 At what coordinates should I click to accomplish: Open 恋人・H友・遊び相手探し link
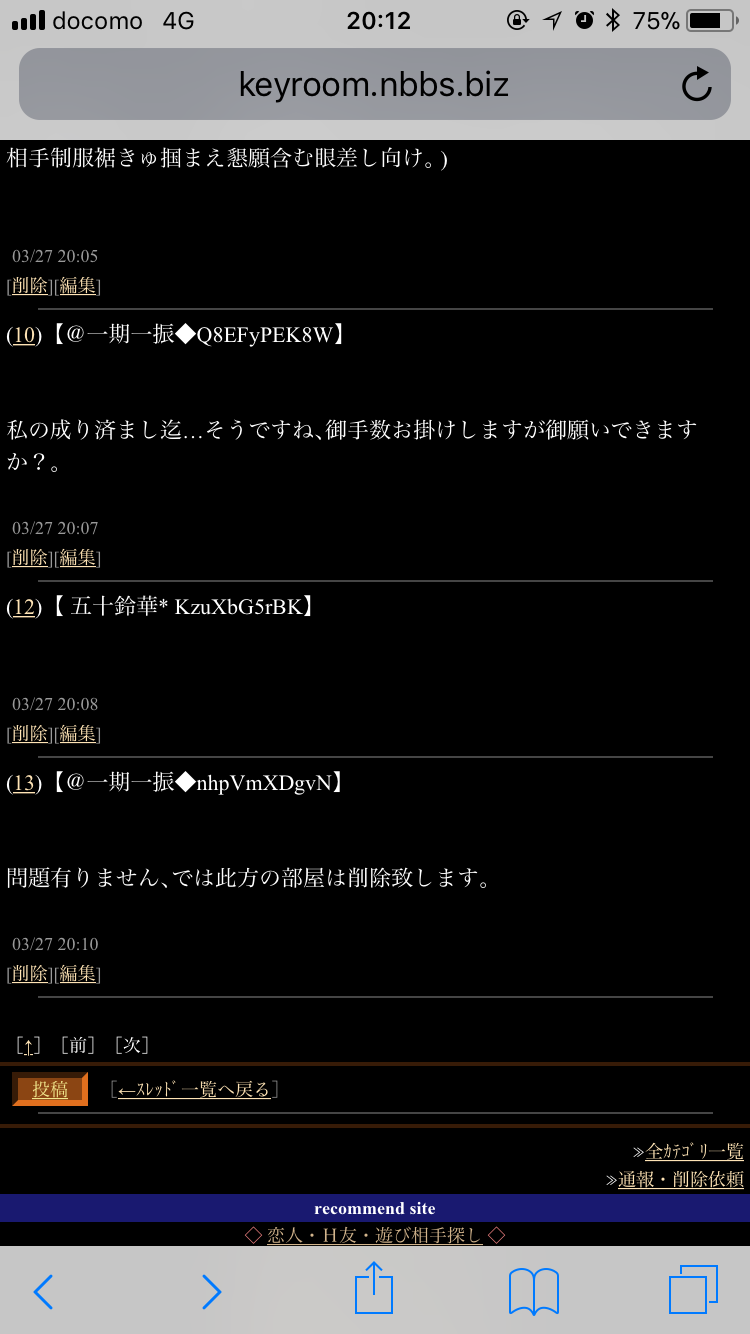point(375,1235)
